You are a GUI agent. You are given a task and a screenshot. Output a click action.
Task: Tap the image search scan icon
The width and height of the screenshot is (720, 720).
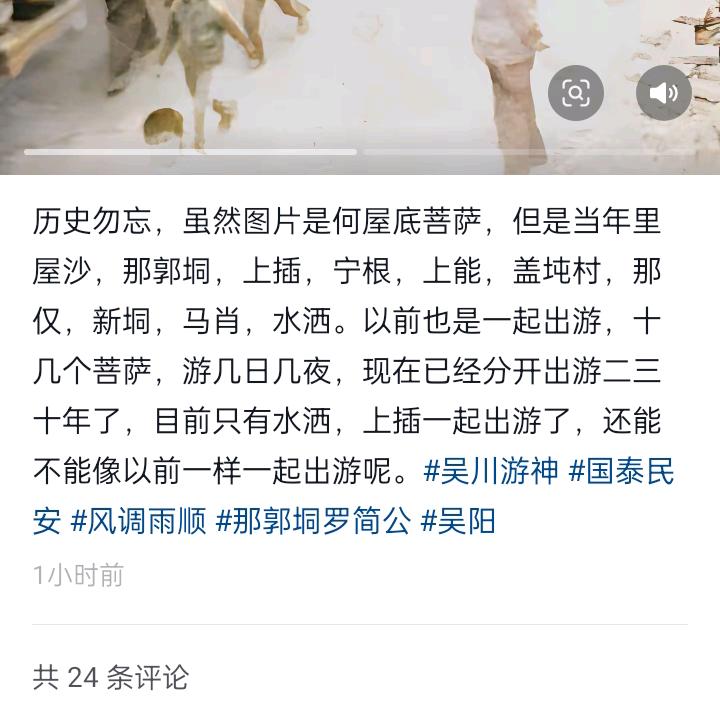575,93
